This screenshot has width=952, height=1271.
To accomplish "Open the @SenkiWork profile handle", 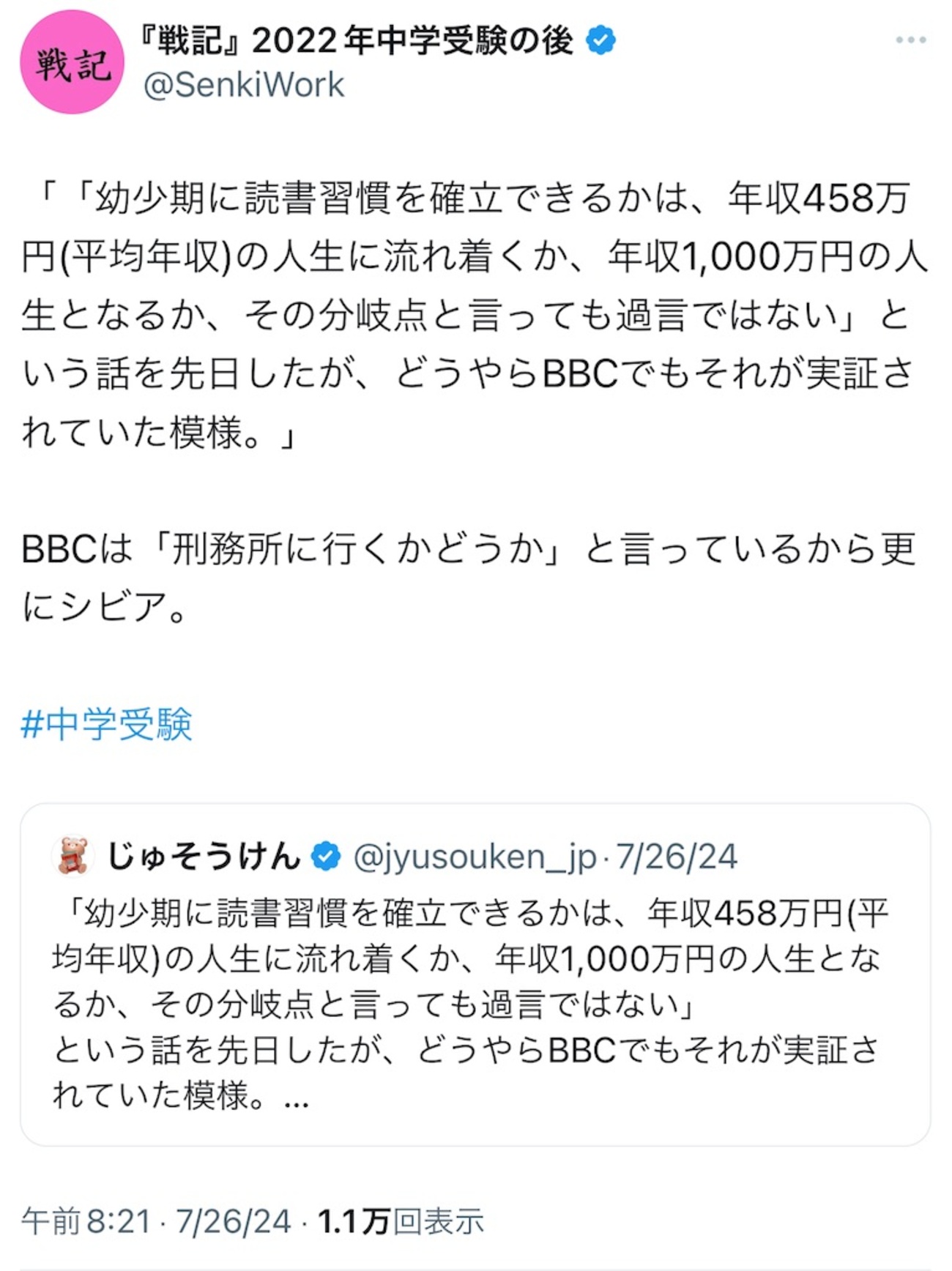I will 244,86.
